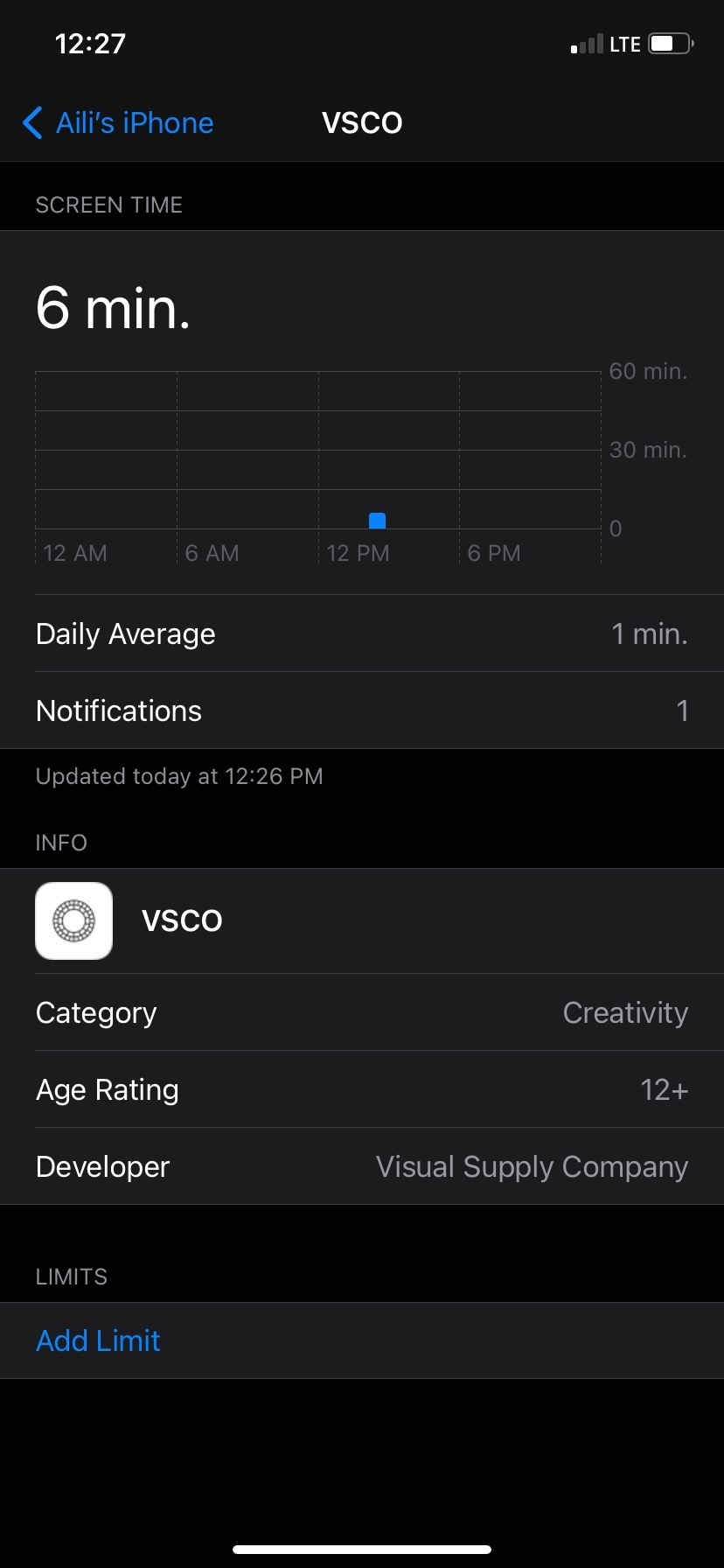
Task: Go back to Aili's iPhone
Action: point(118,123)
